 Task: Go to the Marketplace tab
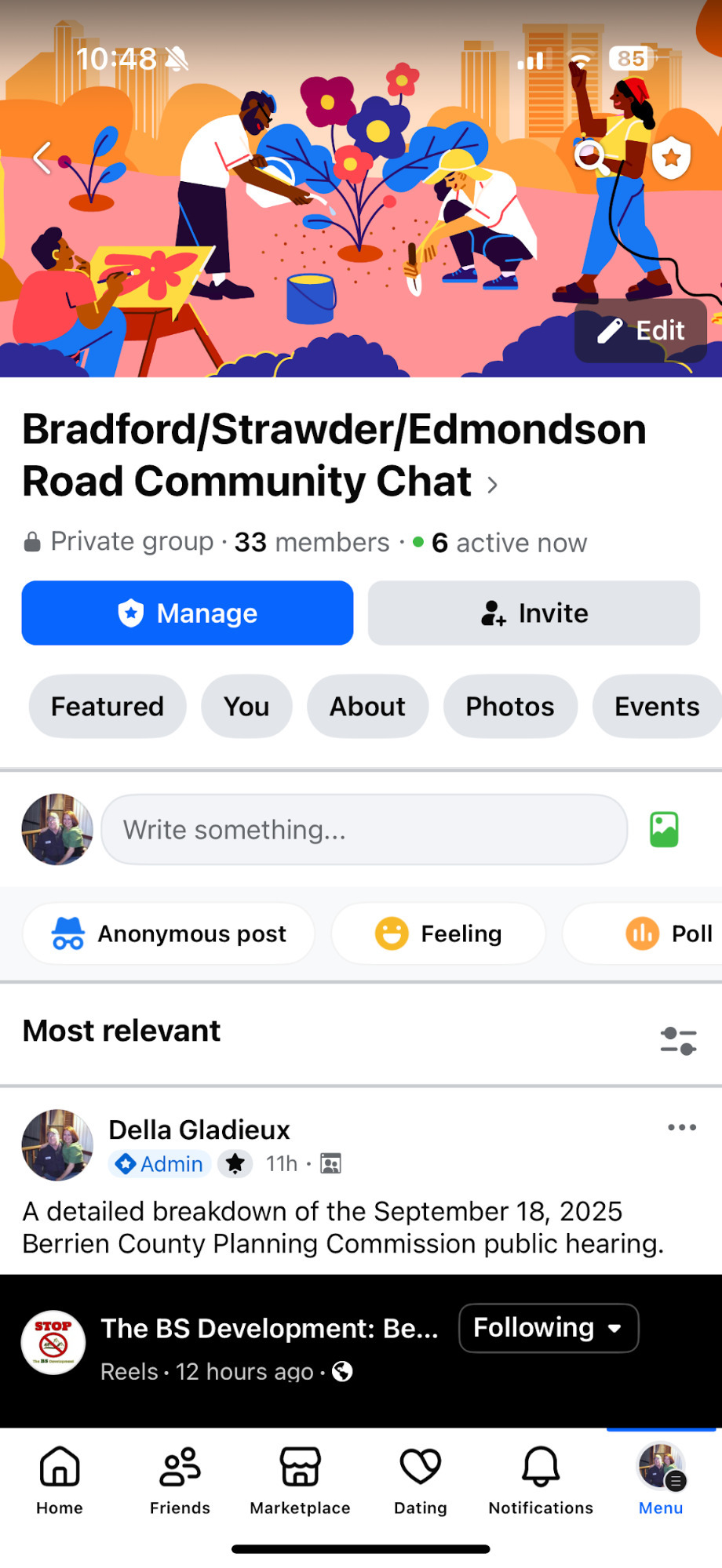click(300, 1479)
